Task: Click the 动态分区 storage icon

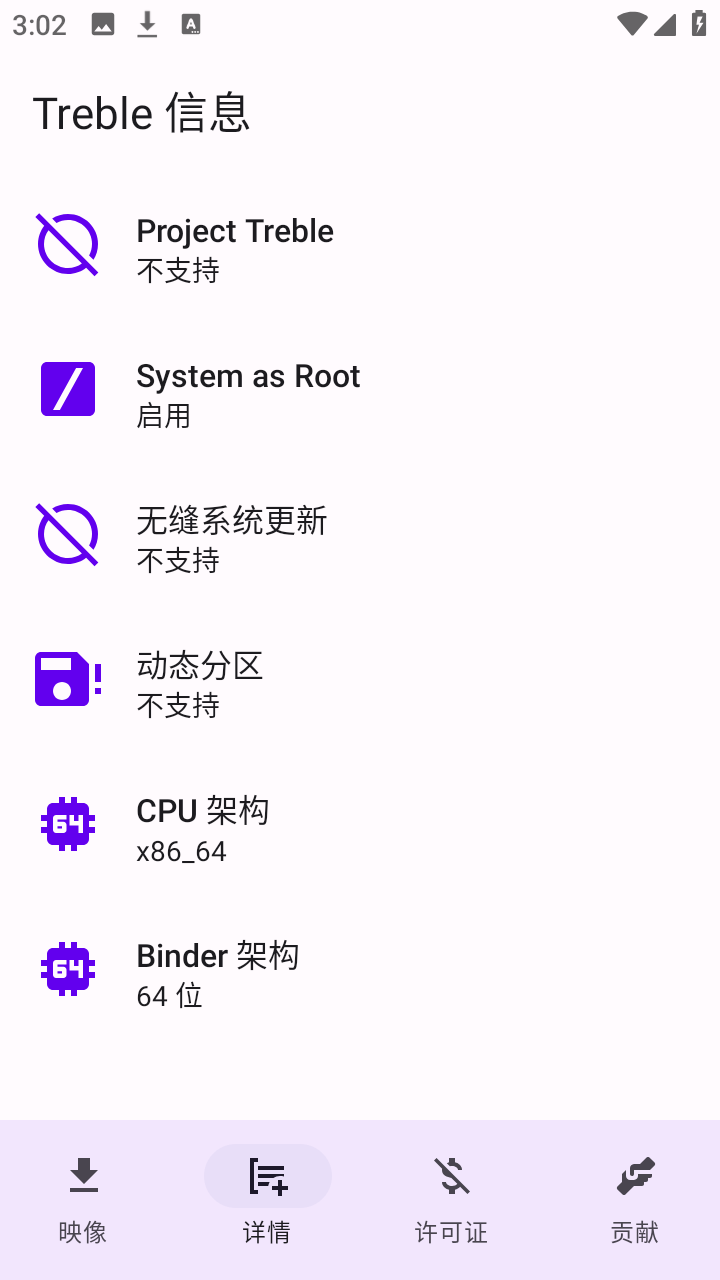Action: [x=67, y=678]
